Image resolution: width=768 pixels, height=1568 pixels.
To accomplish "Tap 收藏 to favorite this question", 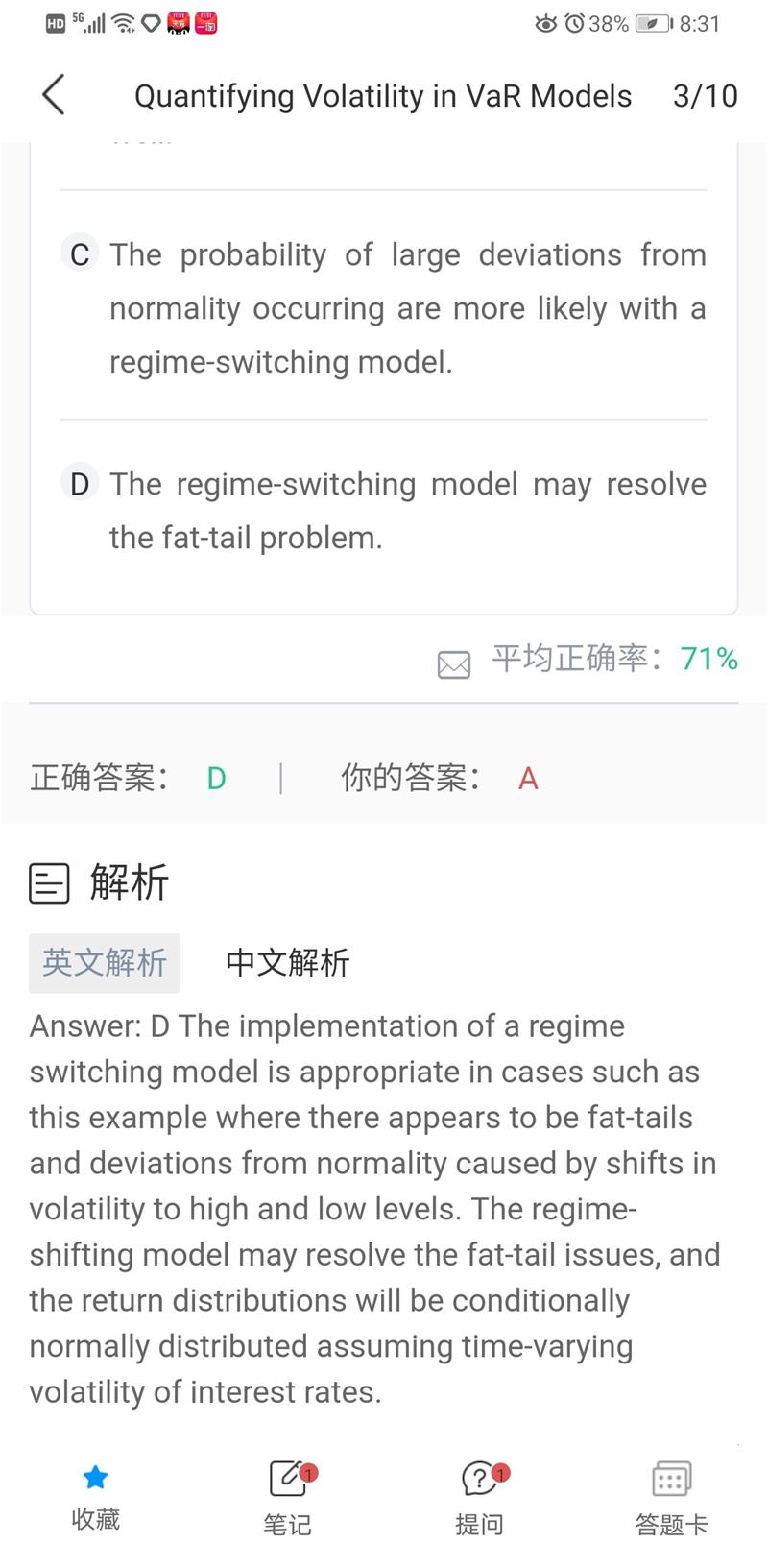I will click(x=95, y=1497).
